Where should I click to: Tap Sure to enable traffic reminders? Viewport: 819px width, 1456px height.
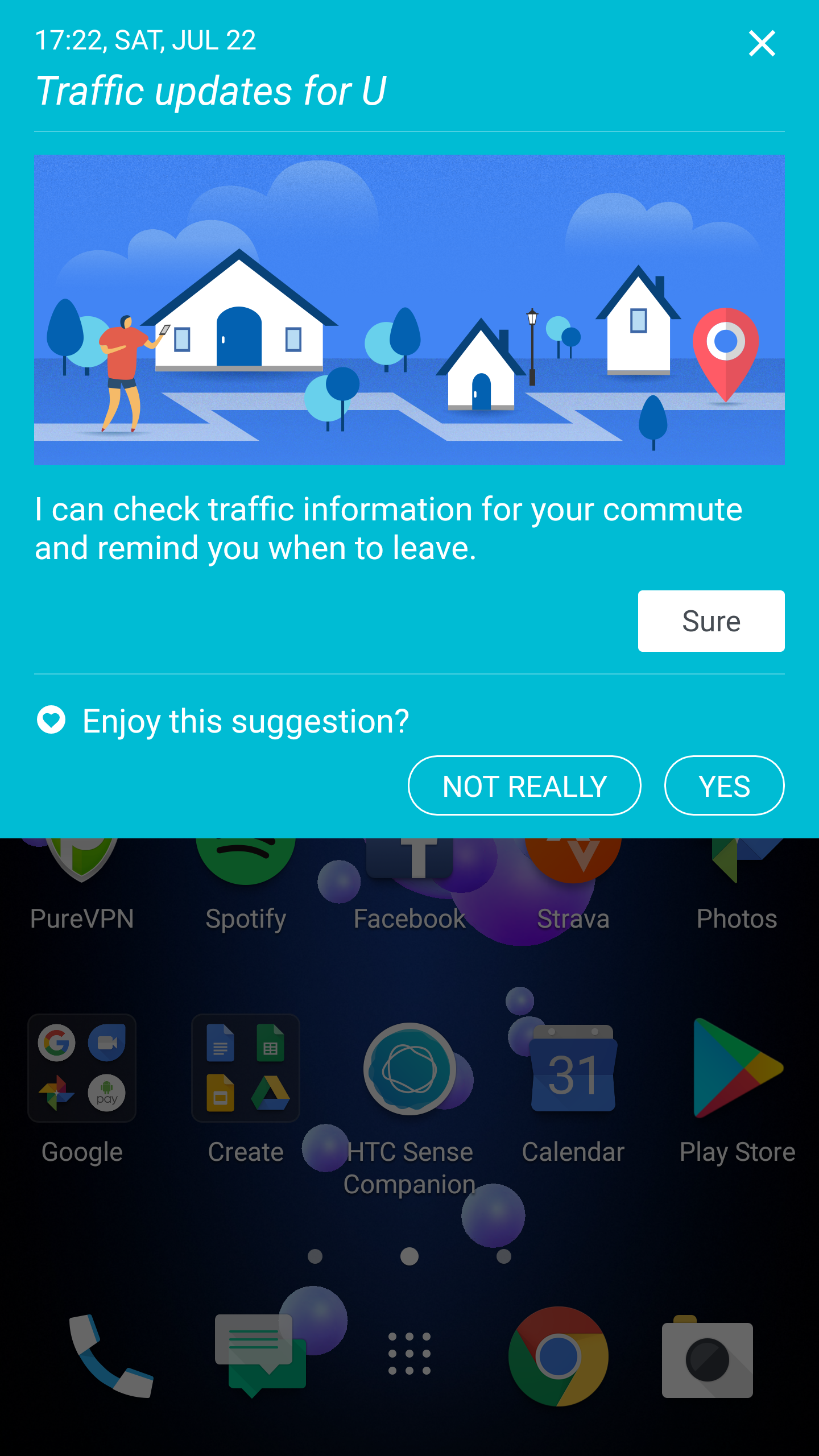[711, 621]
